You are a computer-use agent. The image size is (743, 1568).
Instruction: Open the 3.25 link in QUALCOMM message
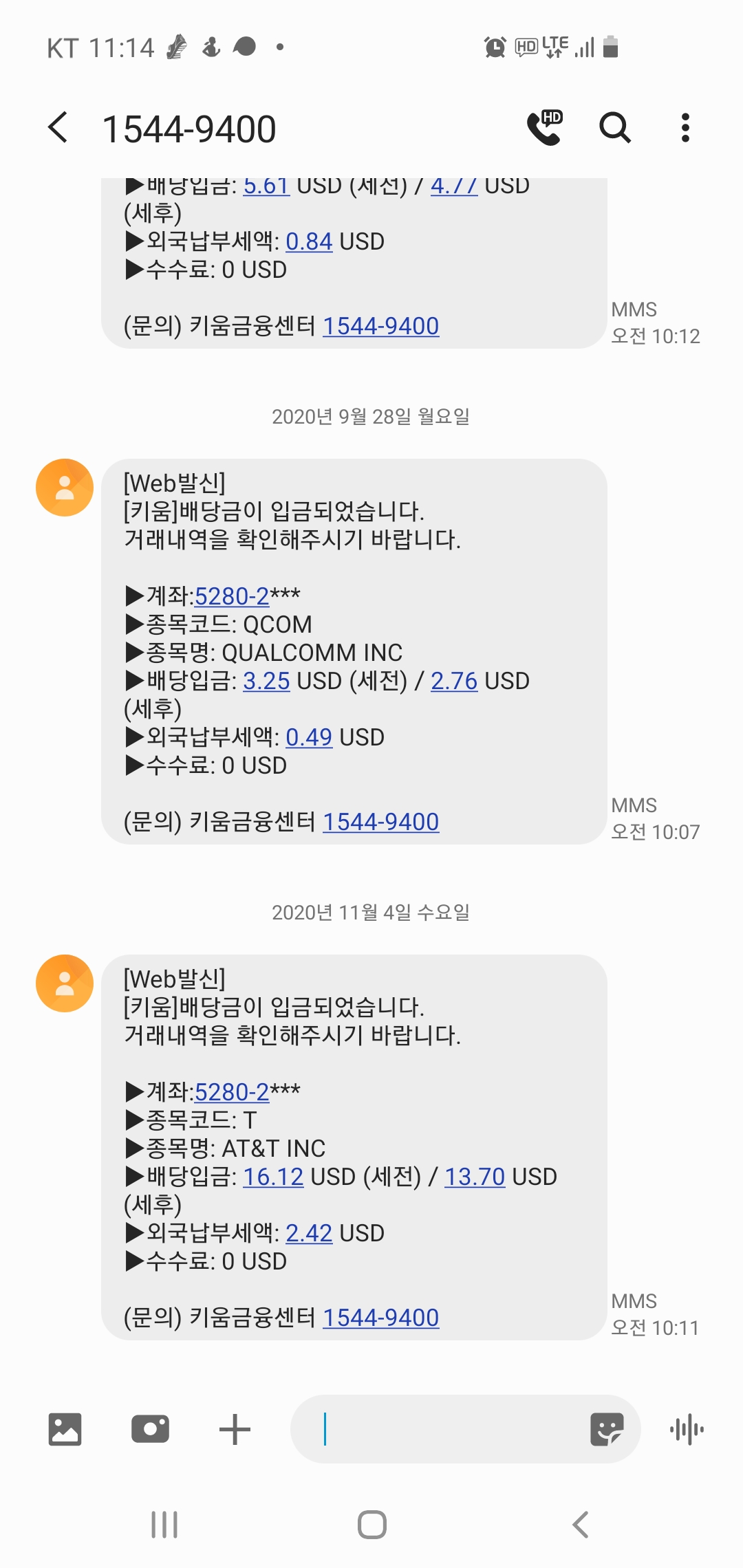coord(266,681)
